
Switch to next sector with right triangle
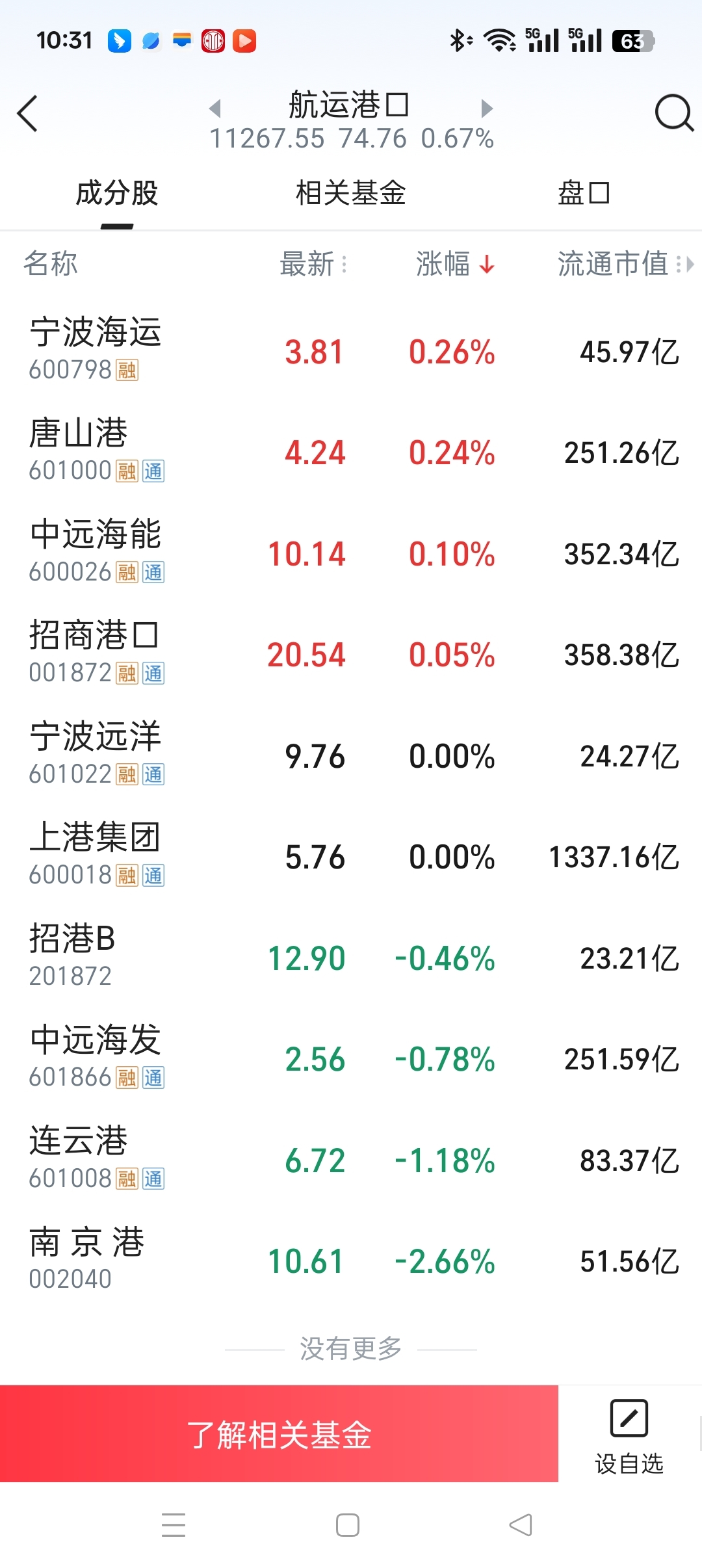486,108
